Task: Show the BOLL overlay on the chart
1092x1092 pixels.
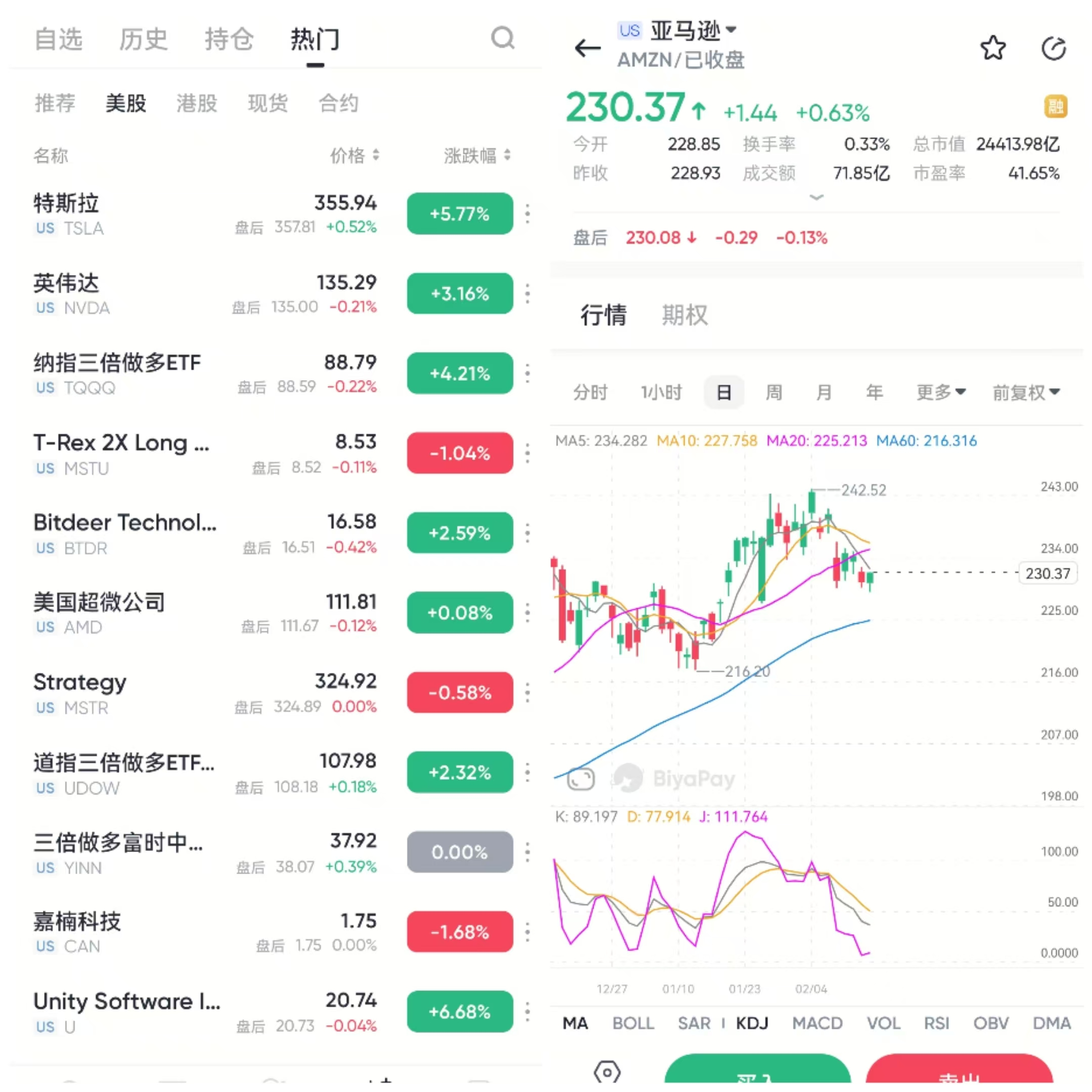Action: [633, 1023]
